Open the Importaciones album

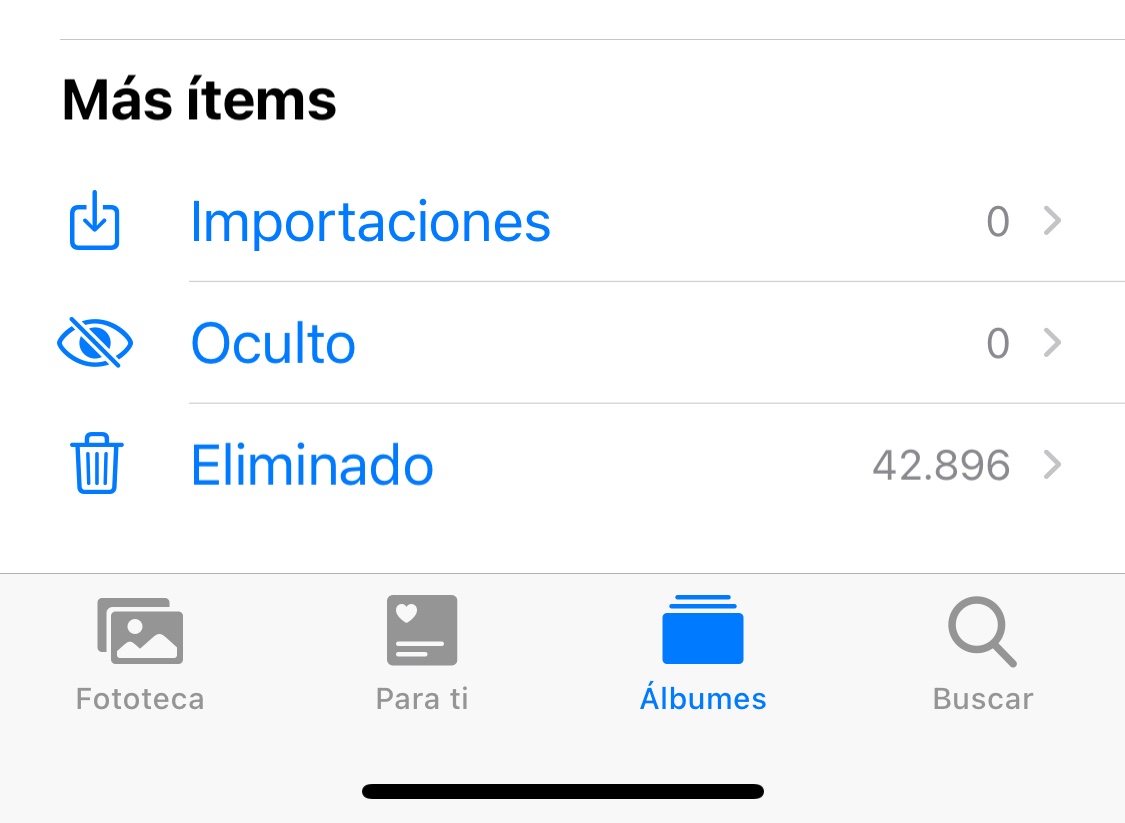370,222
